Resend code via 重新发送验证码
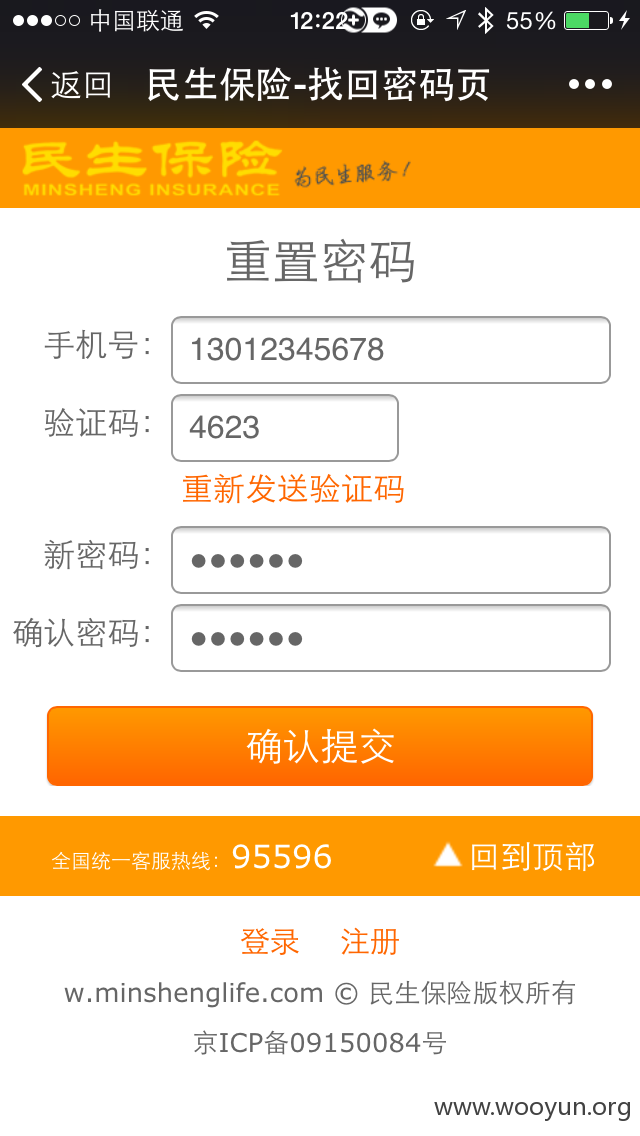 [293, 489]
